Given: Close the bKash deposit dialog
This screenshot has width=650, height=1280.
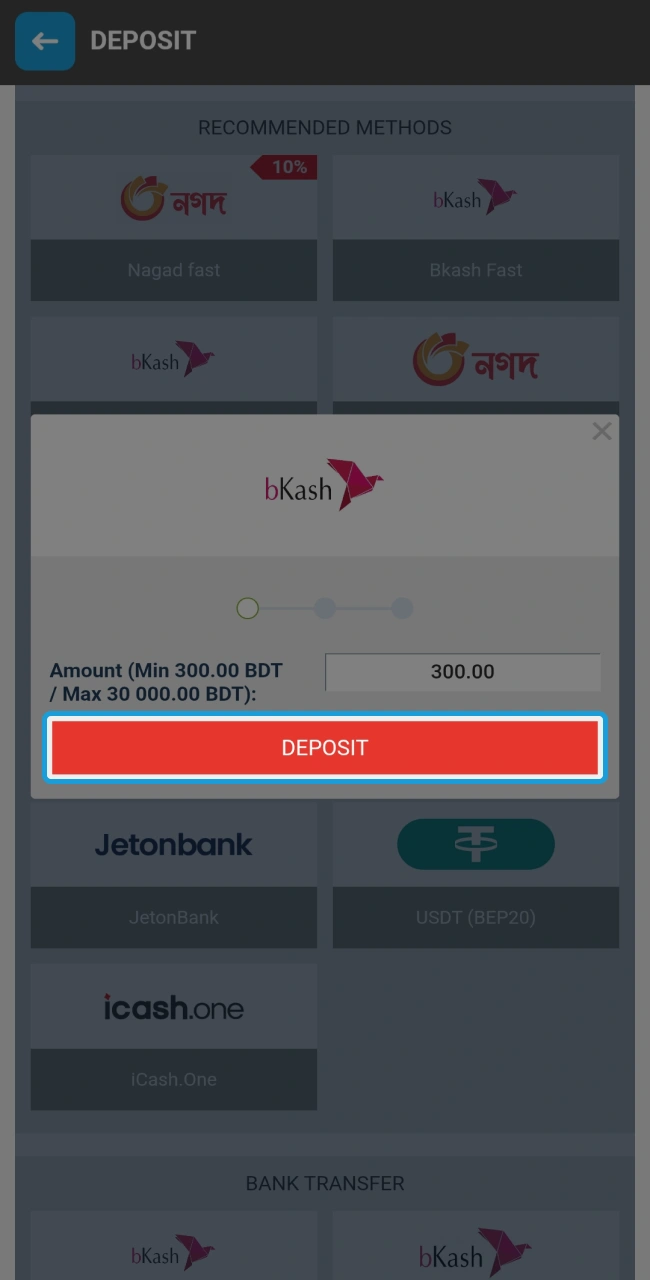Looking at the screenshot, I should [x=601, y=431].
